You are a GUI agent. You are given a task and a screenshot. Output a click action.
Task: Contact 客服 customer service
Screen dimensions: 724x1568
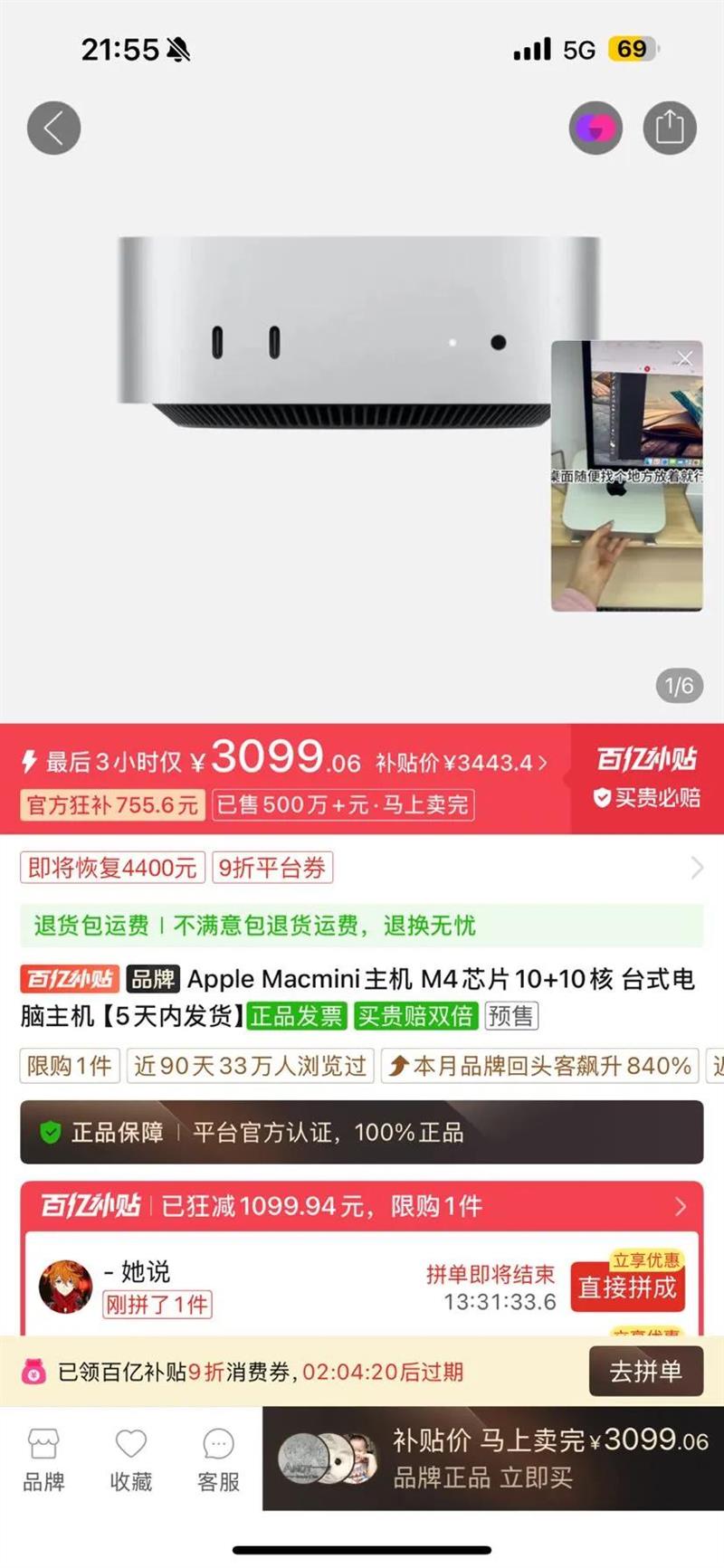[x=218, y=1460]
